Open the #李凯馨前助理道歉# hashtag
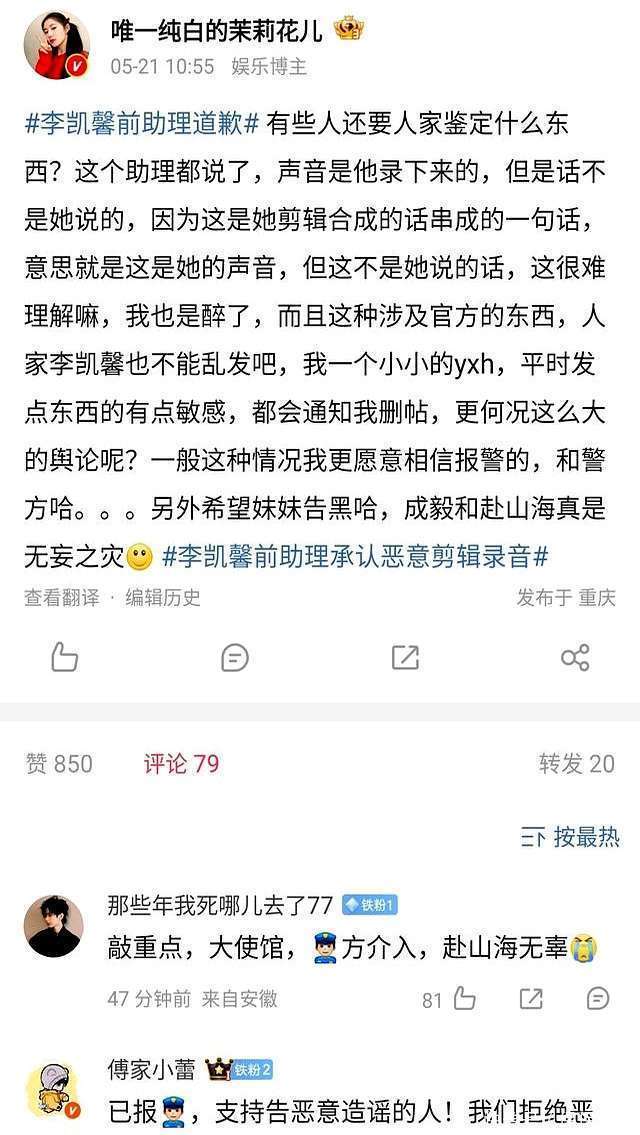This screenshot has width=640, height=1135. point(142,125)
